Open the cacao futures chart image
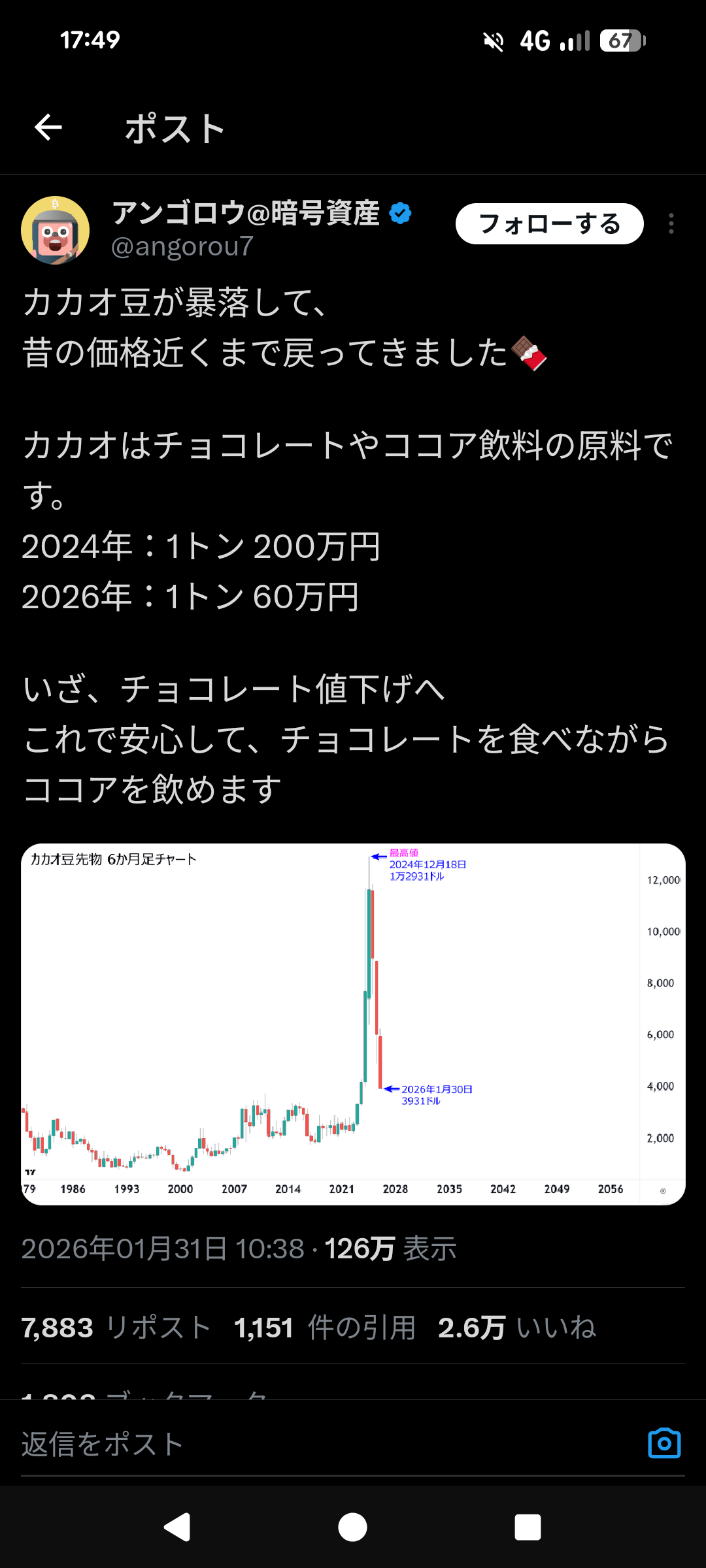 pos(353,1024)
